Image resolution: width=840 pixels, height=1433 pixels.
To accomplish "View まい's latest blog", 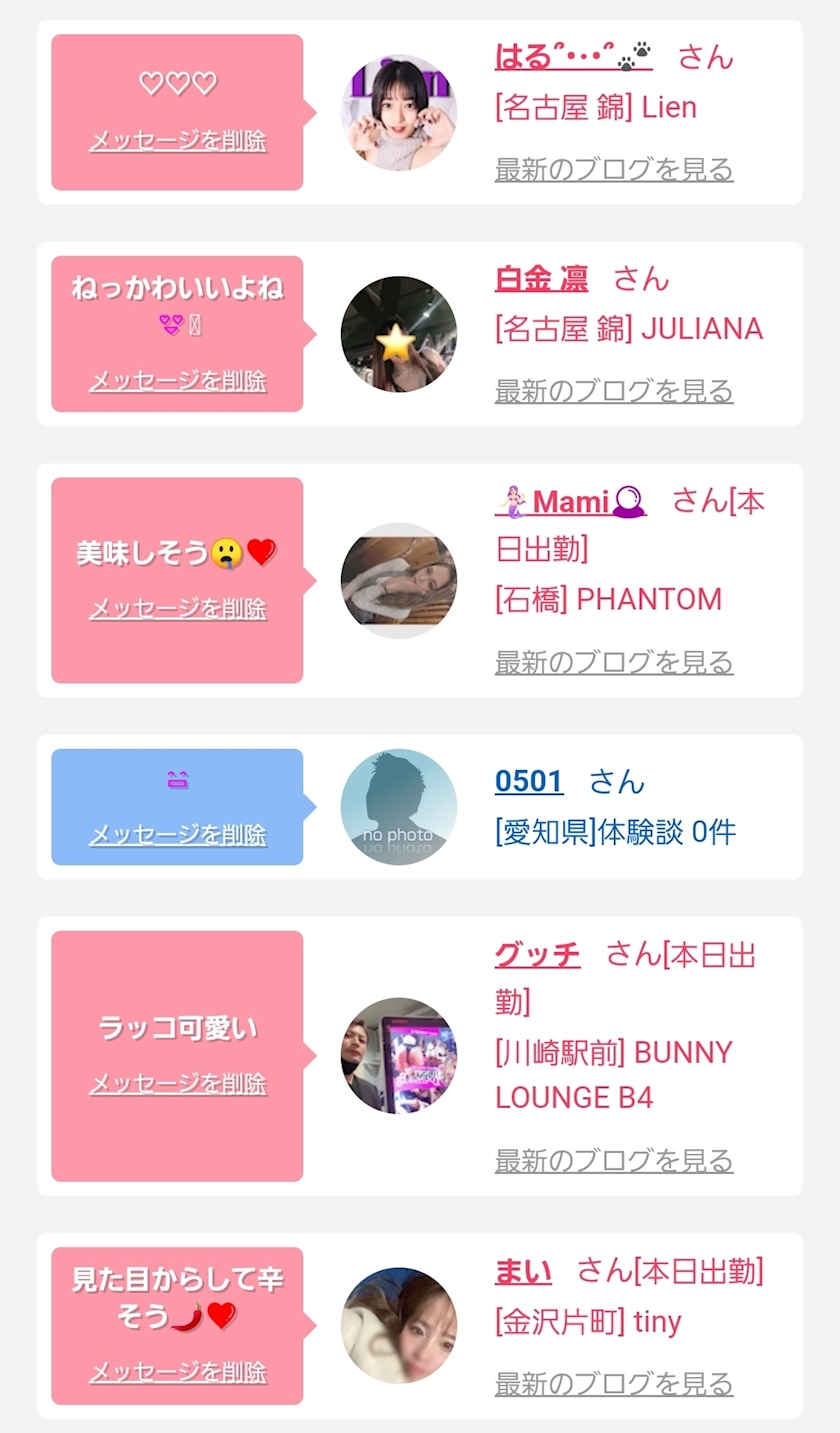I will 614,1384.
